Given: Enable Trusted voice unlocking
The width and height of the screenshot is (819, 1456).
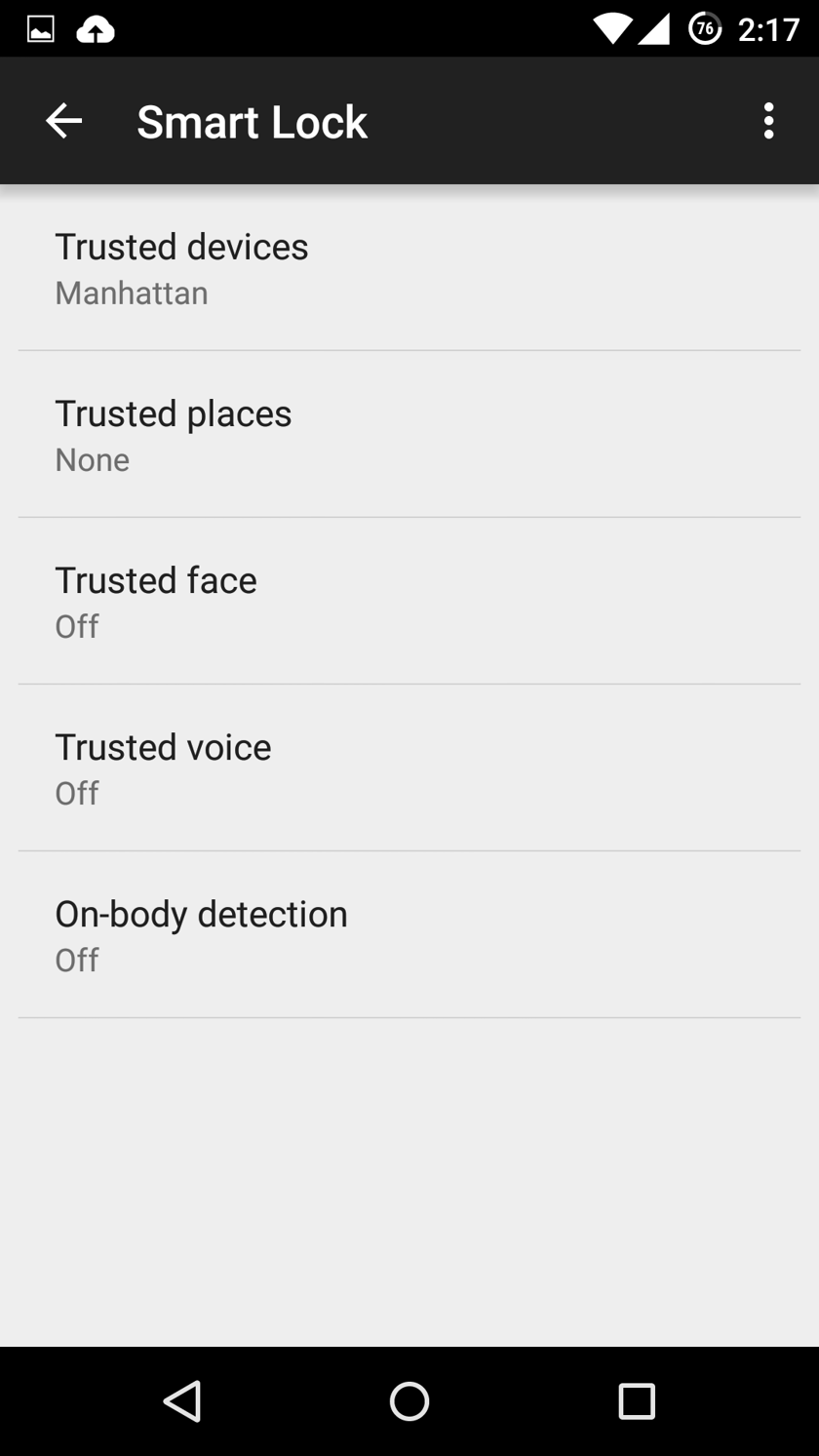Looking at the screenshot, I should (409, 766).
